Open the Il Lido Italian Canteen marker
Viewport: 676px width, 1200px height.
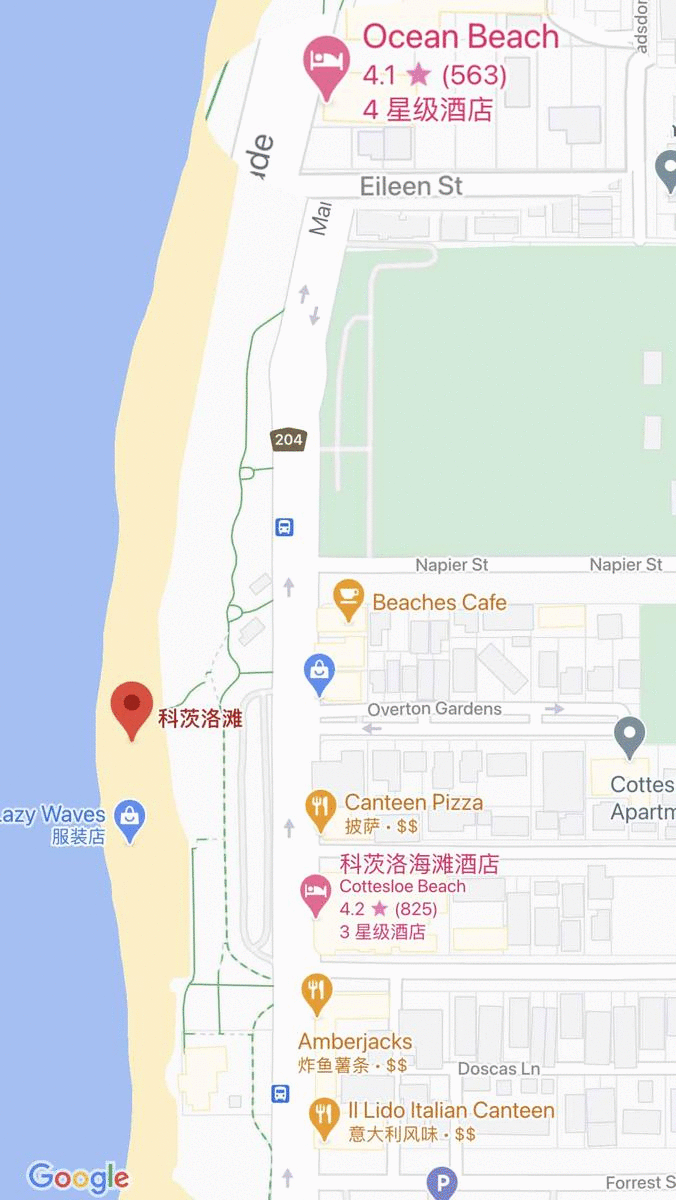(323, 1116)
